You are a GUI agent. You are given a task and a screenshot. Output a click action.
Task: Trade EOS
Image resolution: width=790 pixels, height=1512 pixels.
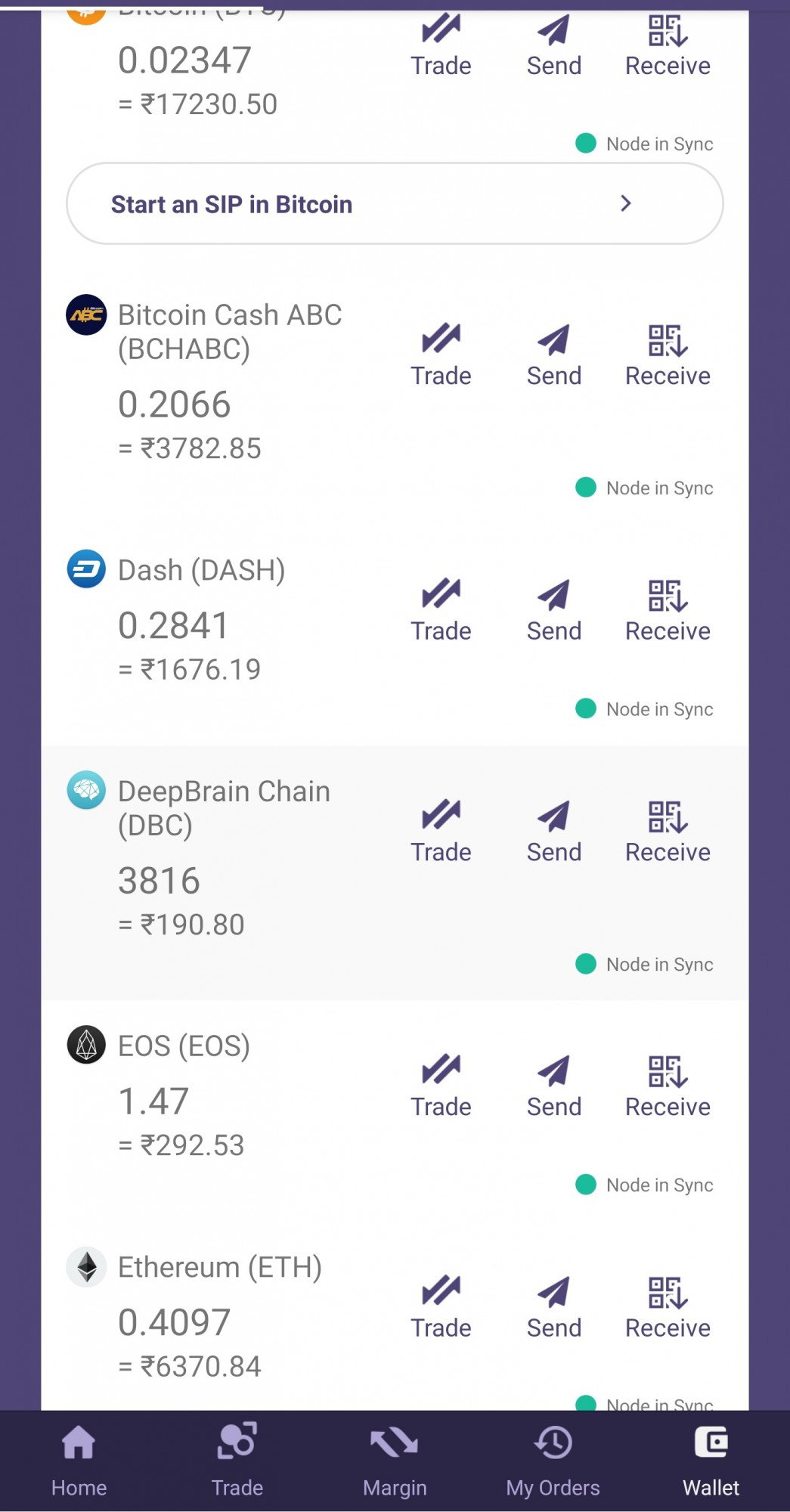(x=441, y=1086)
